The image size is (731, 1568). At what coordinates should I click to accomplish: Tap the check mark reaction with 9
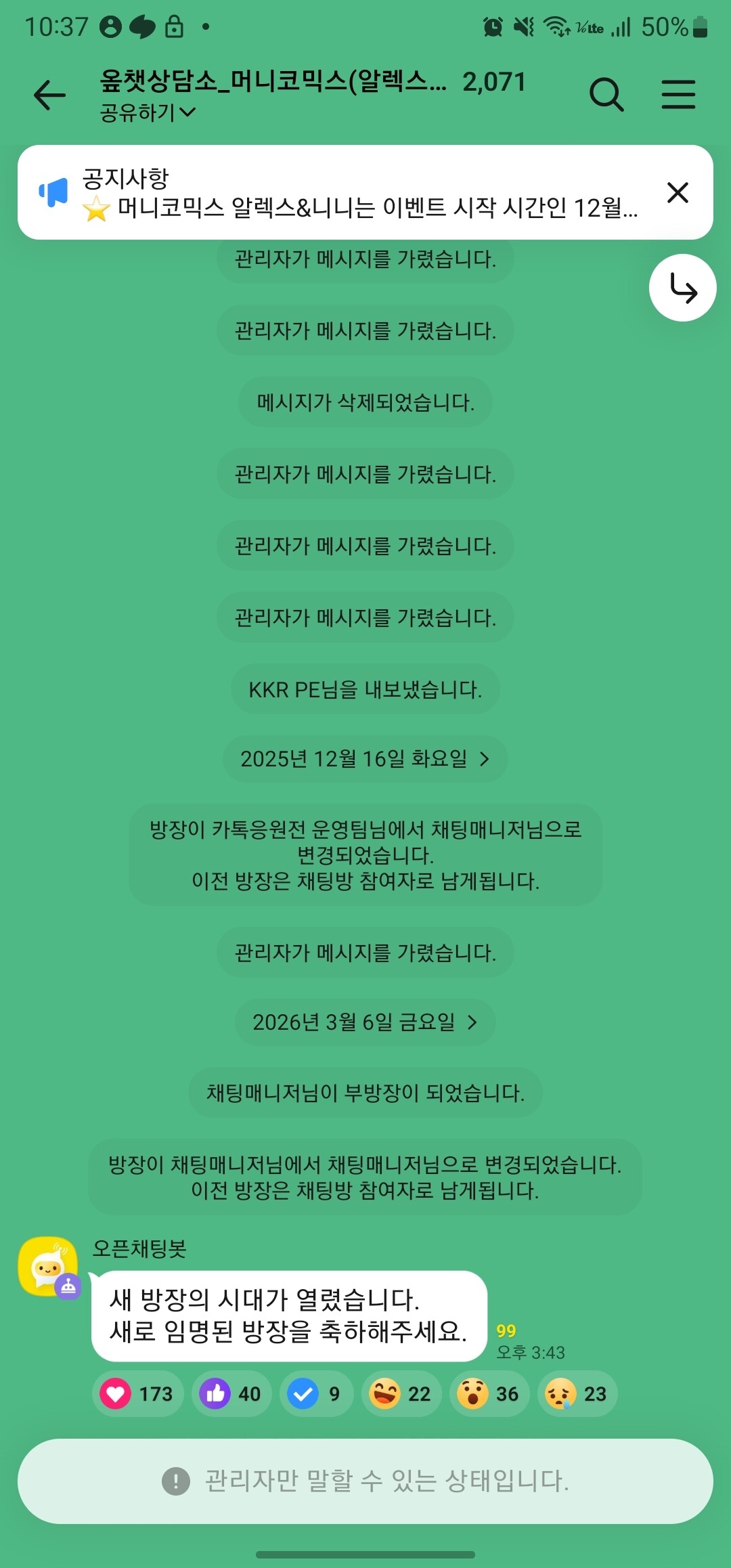coord(317,1393)
